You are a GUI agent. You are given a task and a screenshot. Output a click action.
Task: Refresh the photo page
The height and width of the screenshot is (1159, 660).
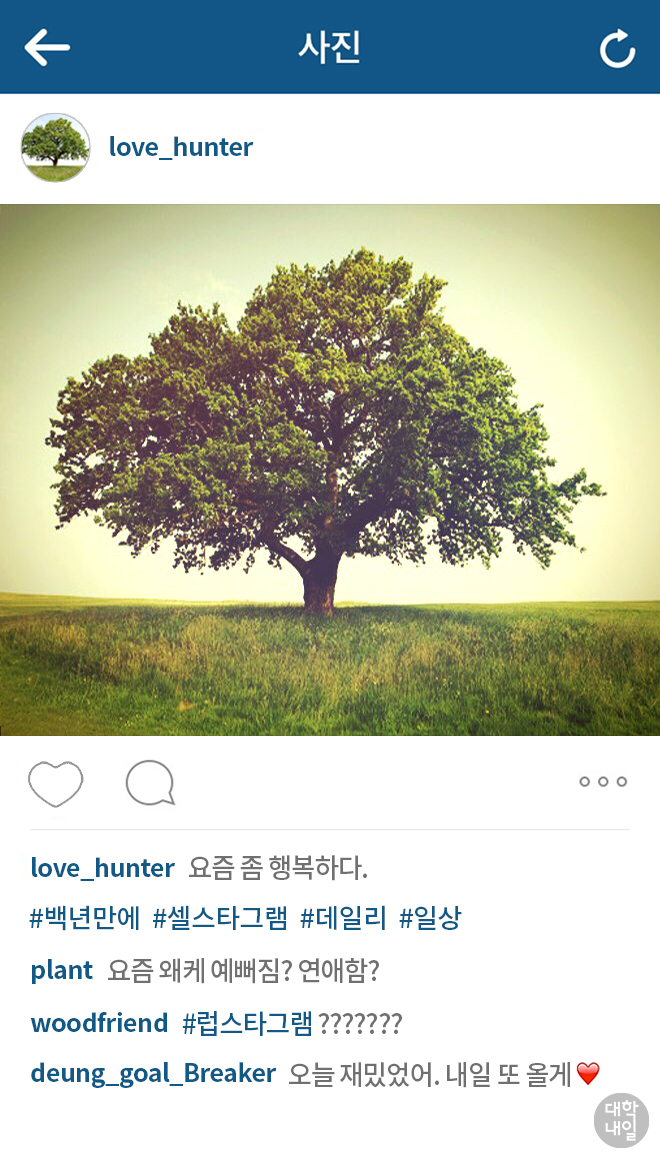[x=617, y=49]
